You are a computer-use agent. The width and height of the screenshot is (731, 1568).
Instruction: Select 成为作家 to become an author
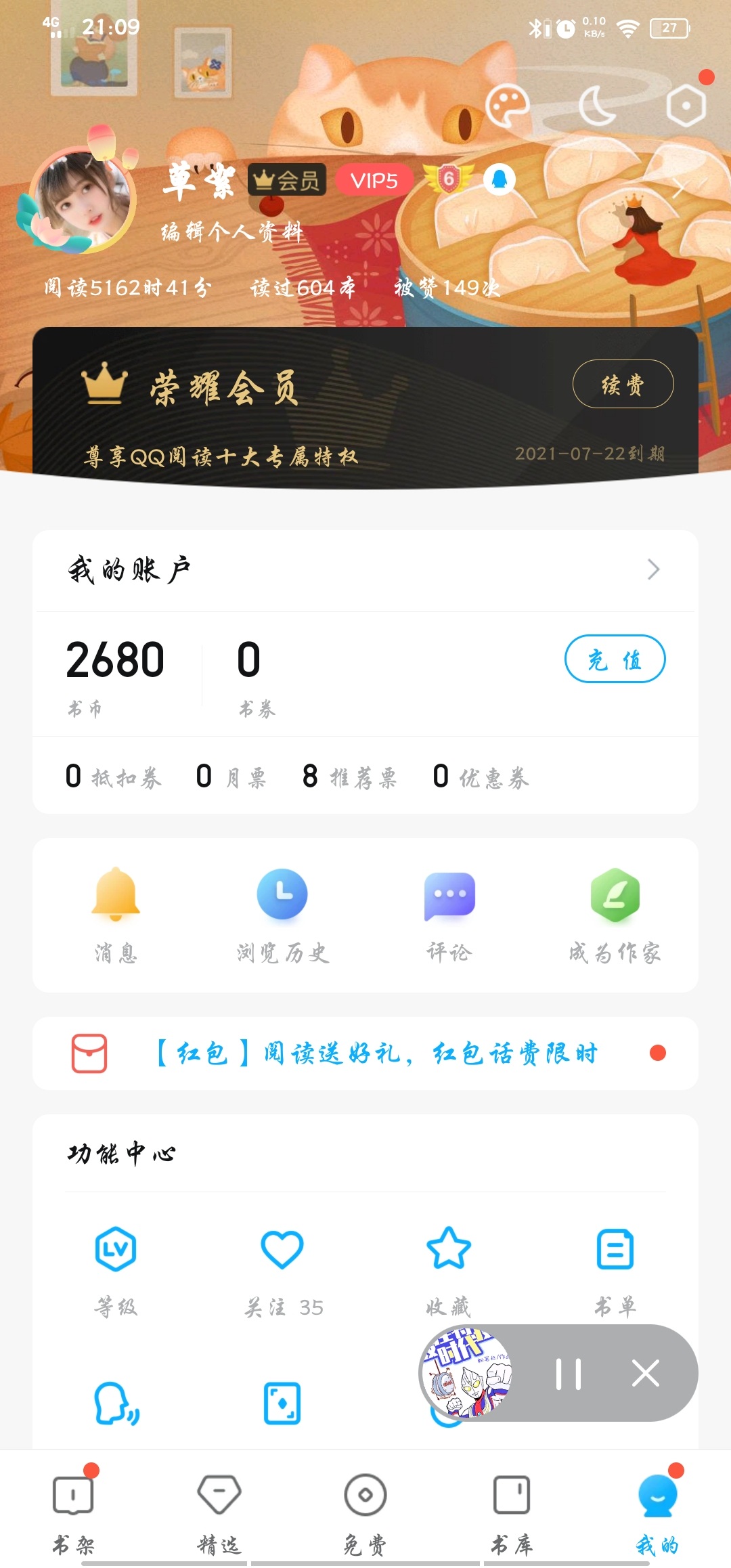[615, 914]
